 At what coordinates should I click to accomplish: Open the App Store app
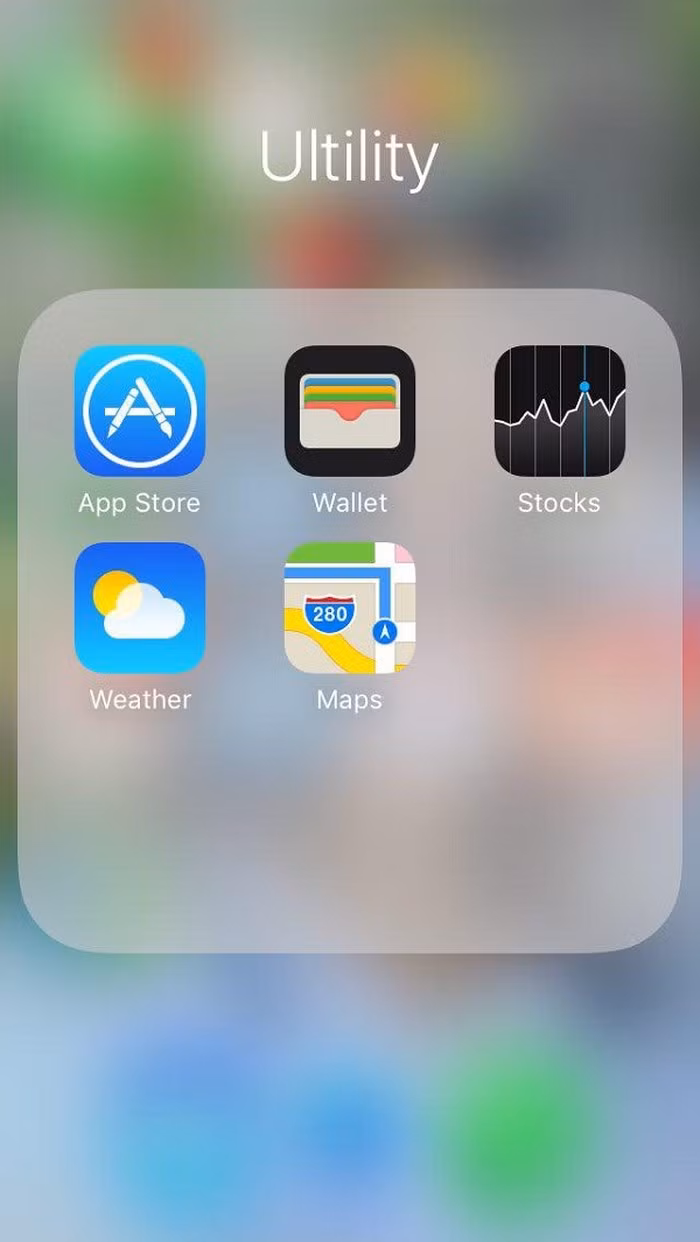click(x=140, y=411)
